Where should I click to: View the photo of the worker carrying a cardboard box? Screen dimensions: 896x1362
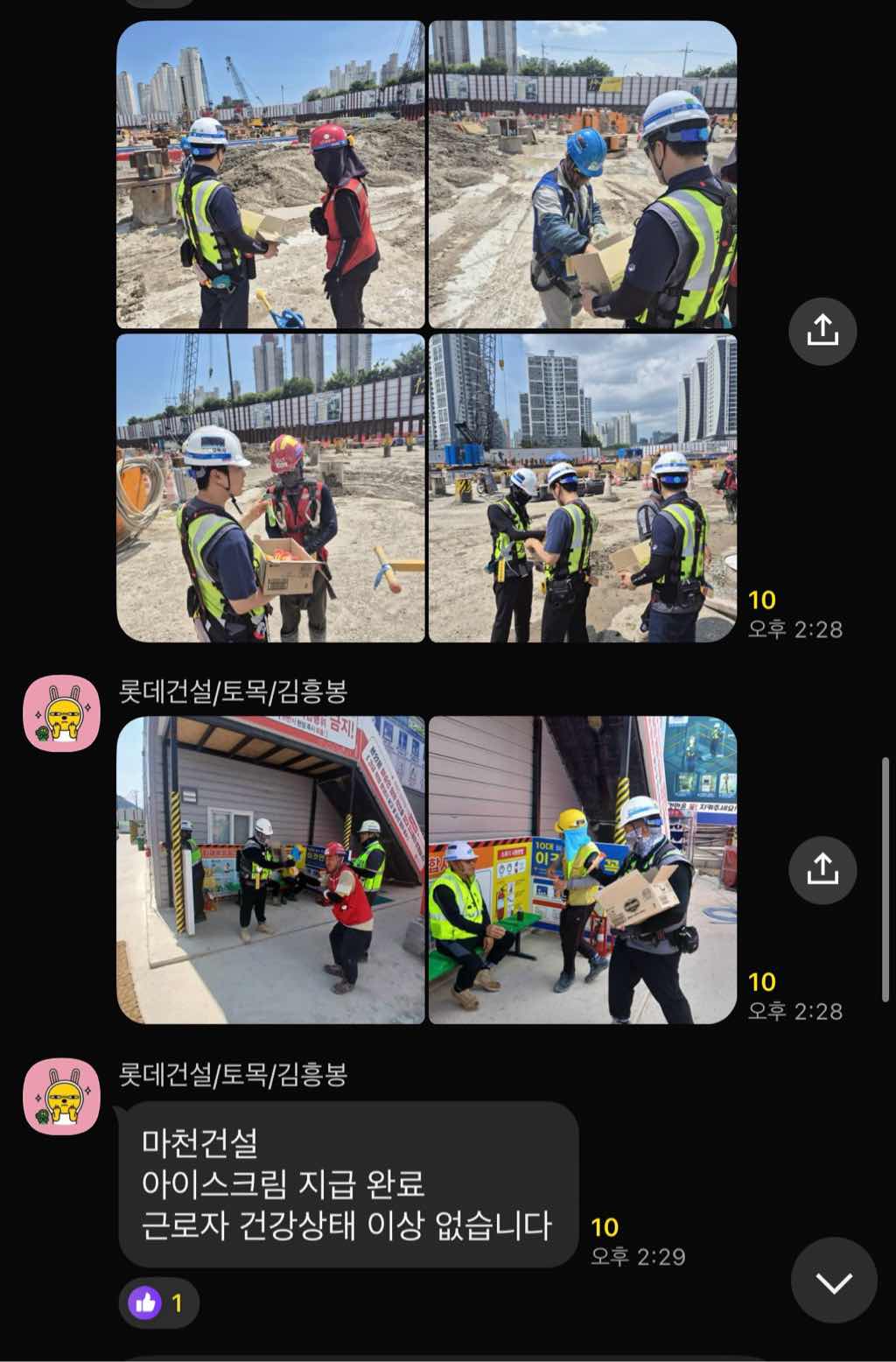coord(582,870)
